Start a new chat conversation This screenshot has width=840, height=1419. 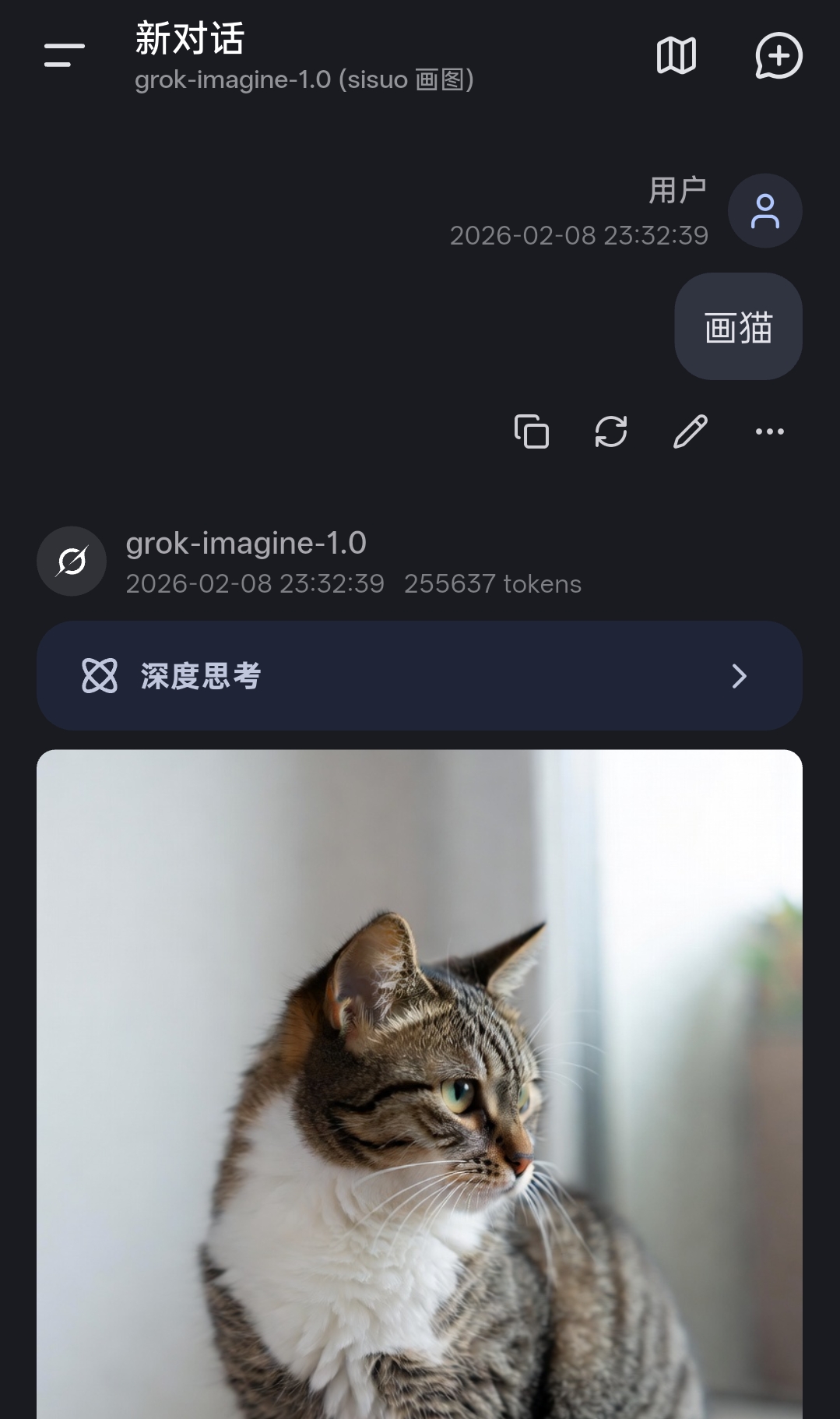tap(778, 55)
